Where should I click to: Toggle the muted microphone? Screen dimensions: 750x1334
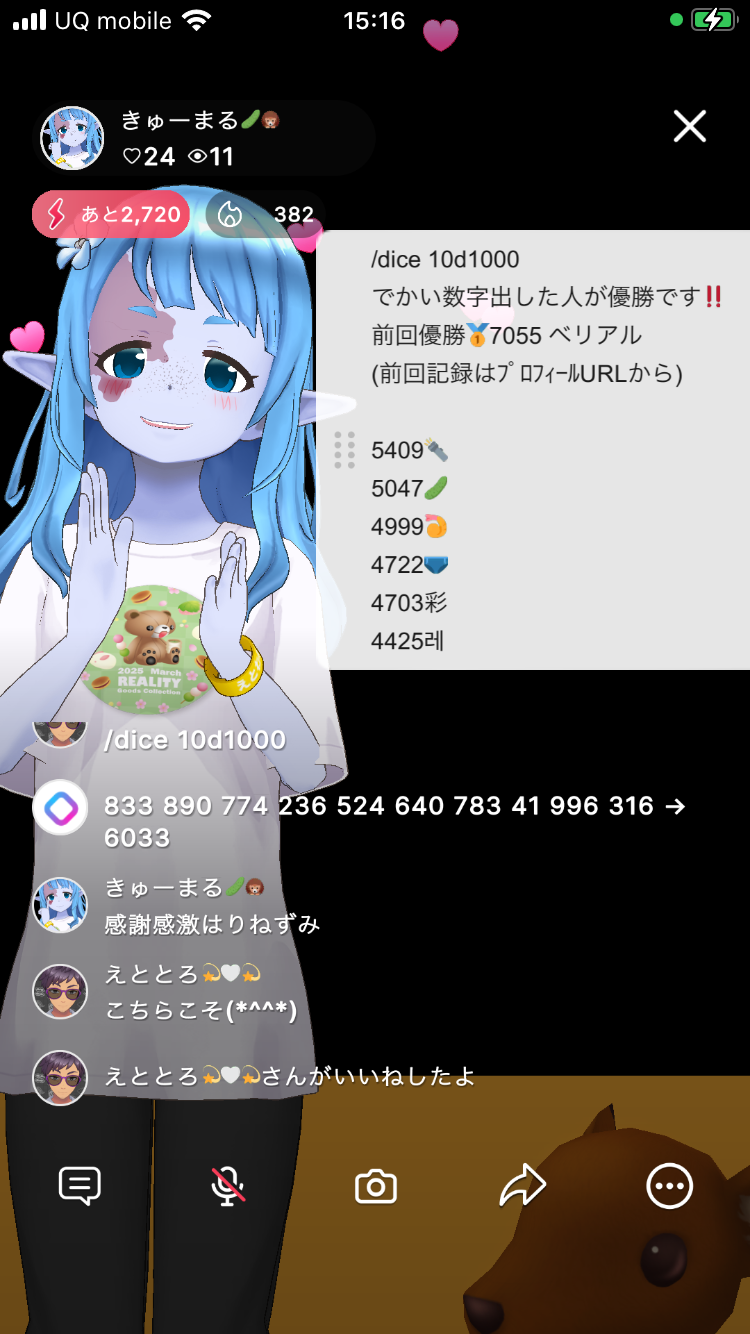click(x=228, y=1186)
